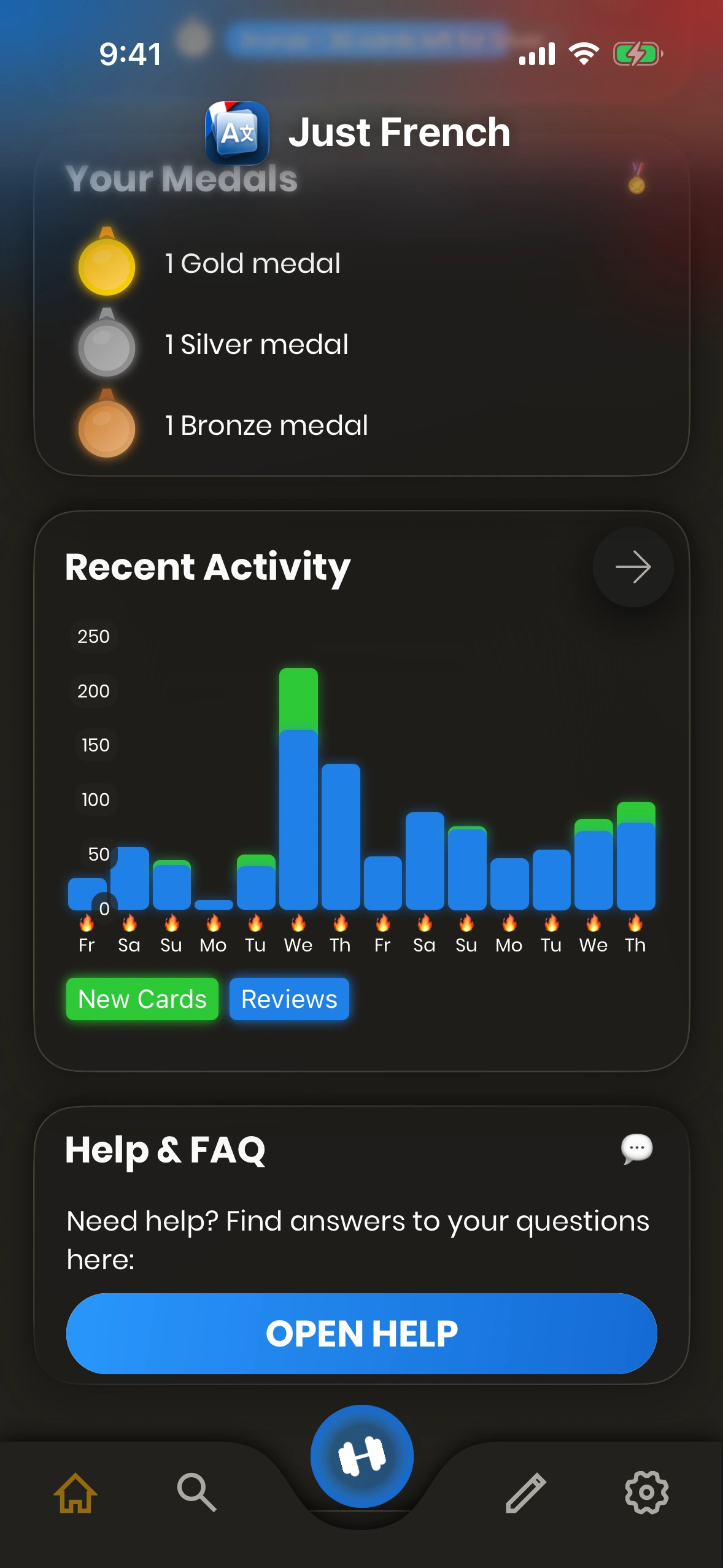Toggle the New Cards chart filter

point(142,999)
